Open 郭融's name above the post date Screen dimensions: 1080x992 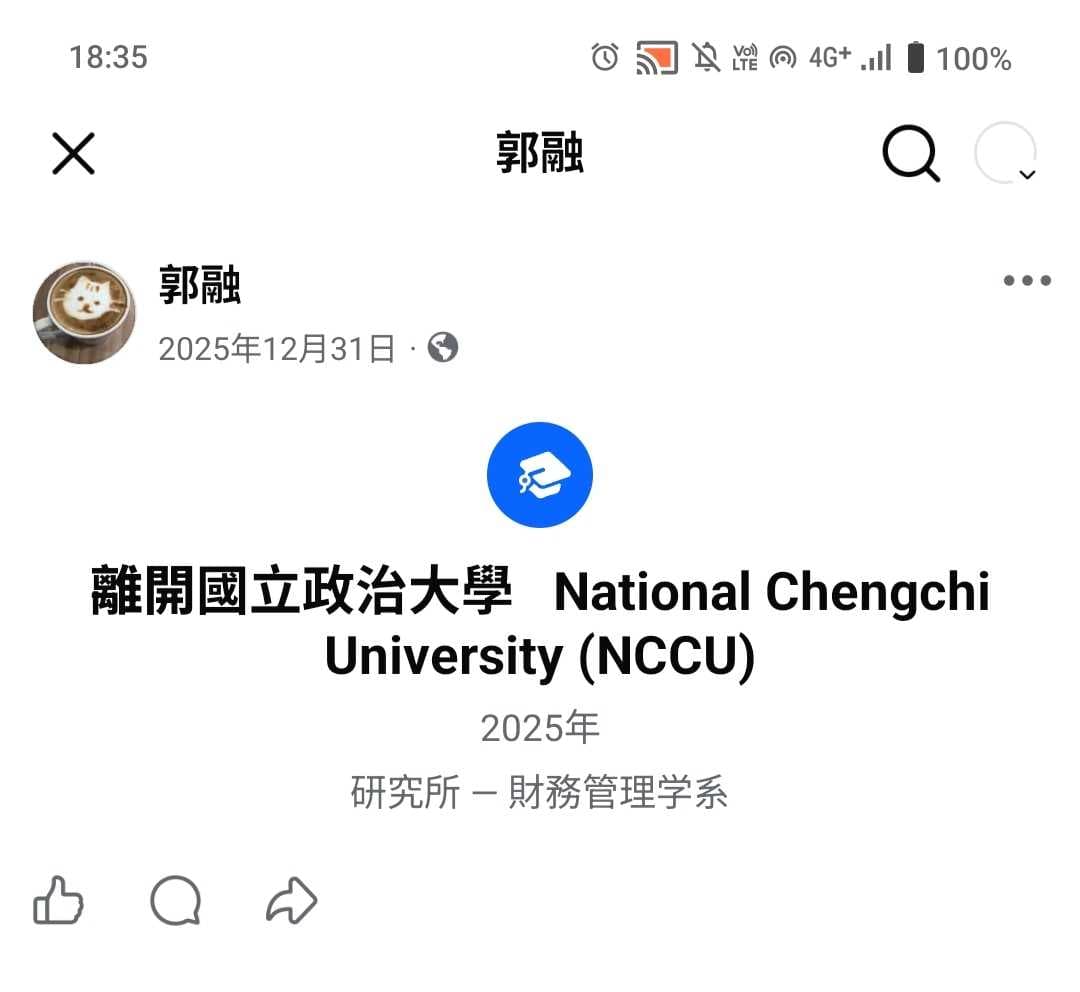pos(200,285)
